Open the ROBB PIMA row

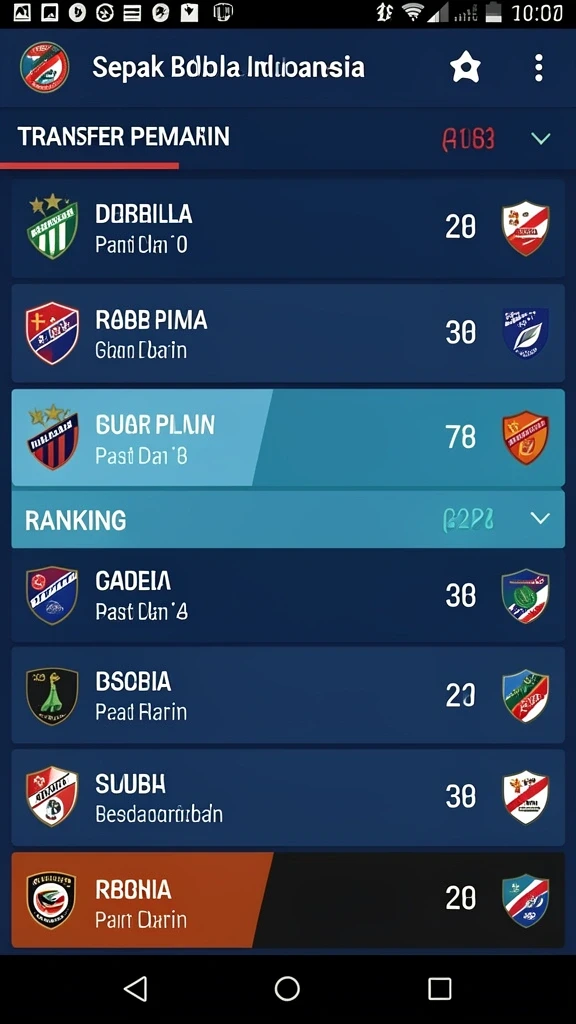(288, 334)
